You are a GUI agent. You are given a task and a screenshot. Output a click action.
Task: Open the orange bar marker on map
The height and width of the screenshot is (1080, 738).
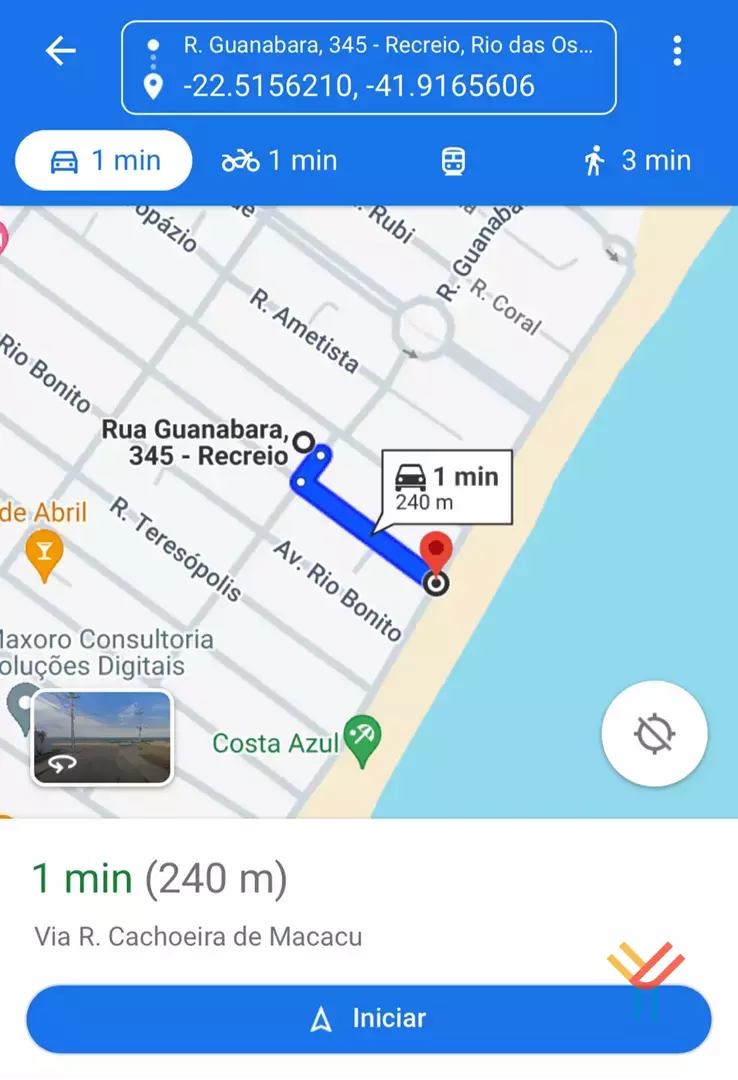click(44, 555)
